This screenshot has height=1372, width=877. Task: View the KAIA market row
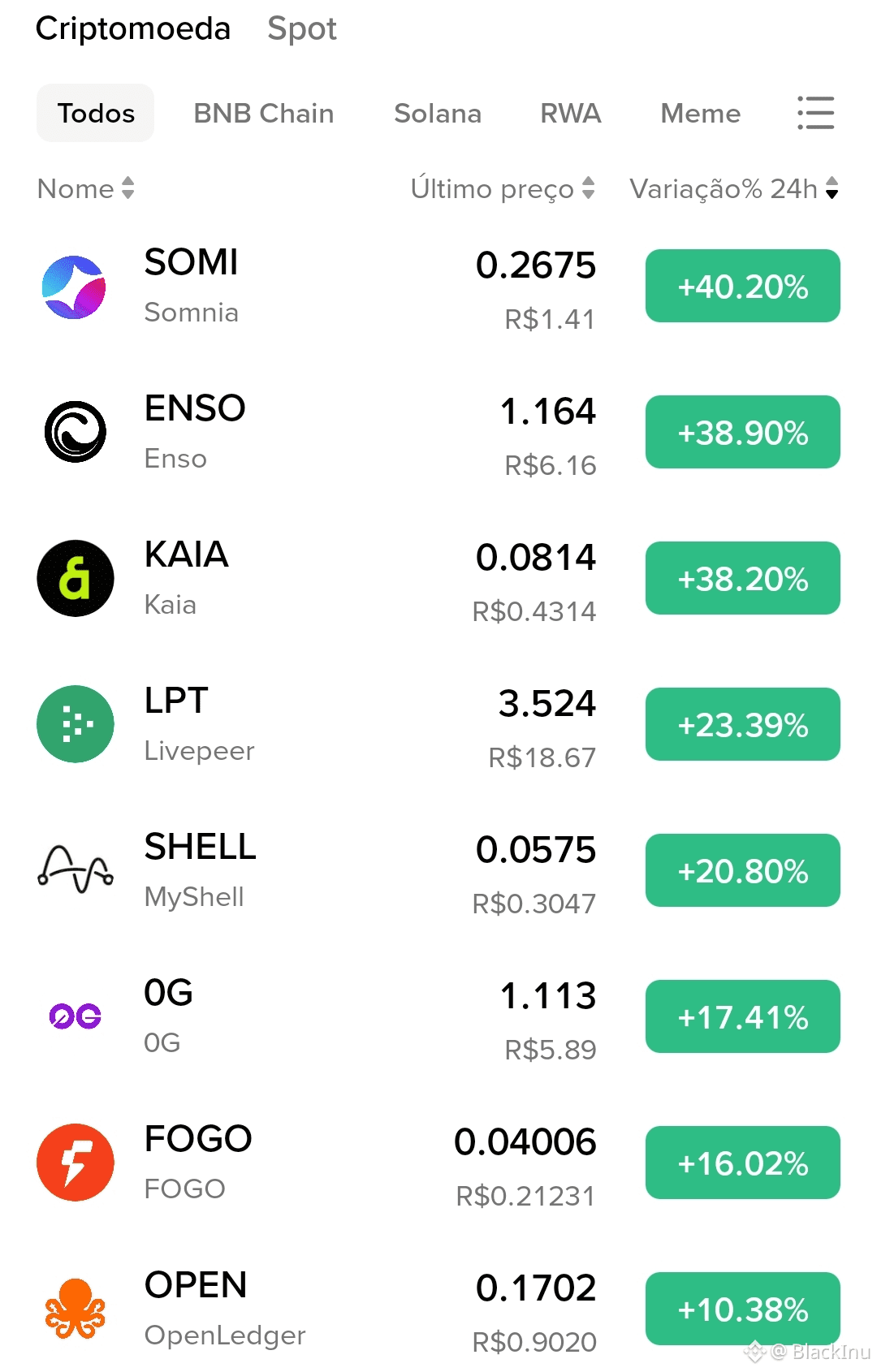click(x=325, y=579)
